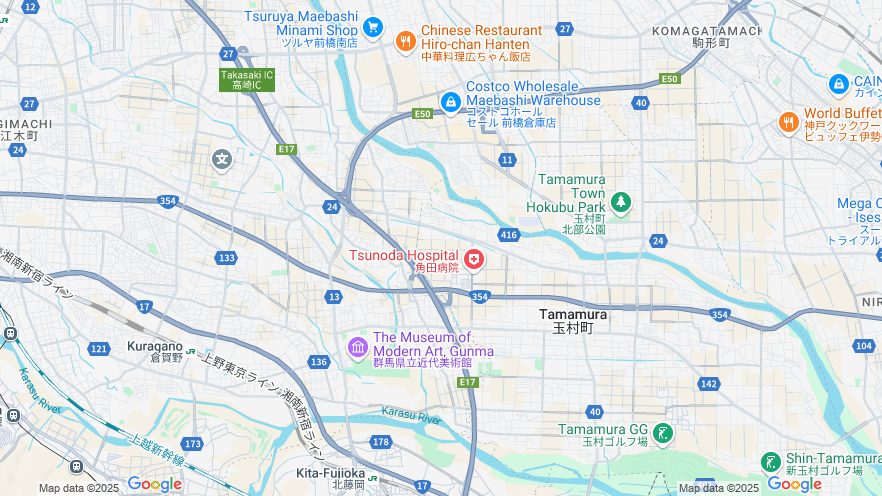Open the Tsunoda Hospital marker
882x496 pixels.
(x=473, y=262)
